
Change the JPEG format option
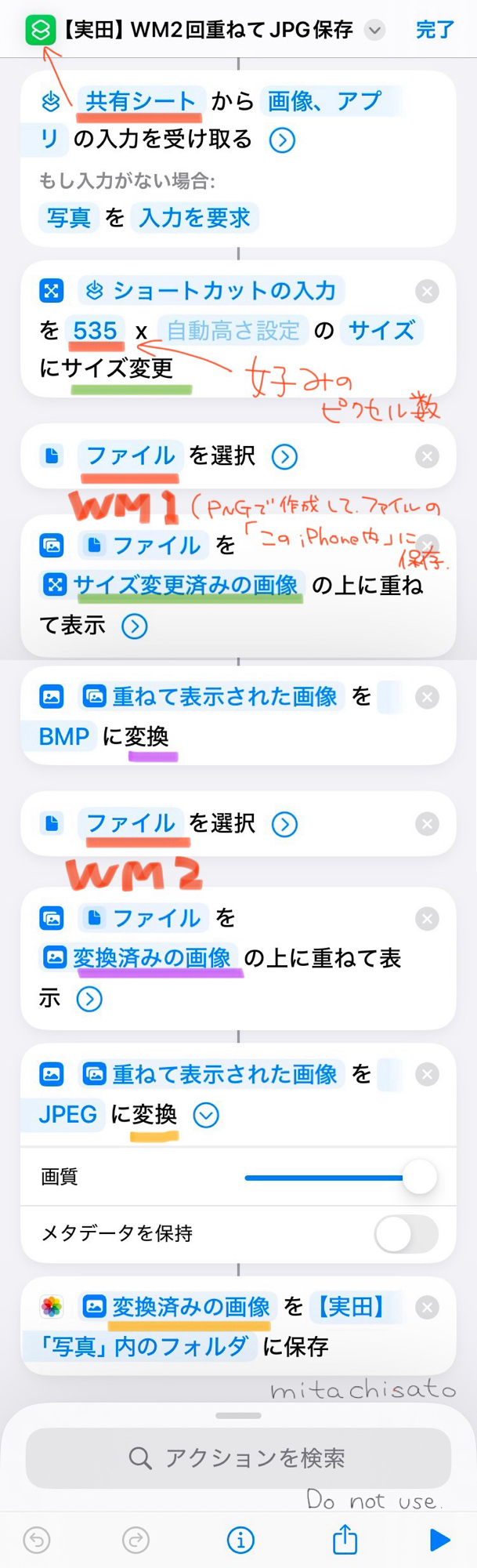pyautogui.click(x=68, y=1114)
